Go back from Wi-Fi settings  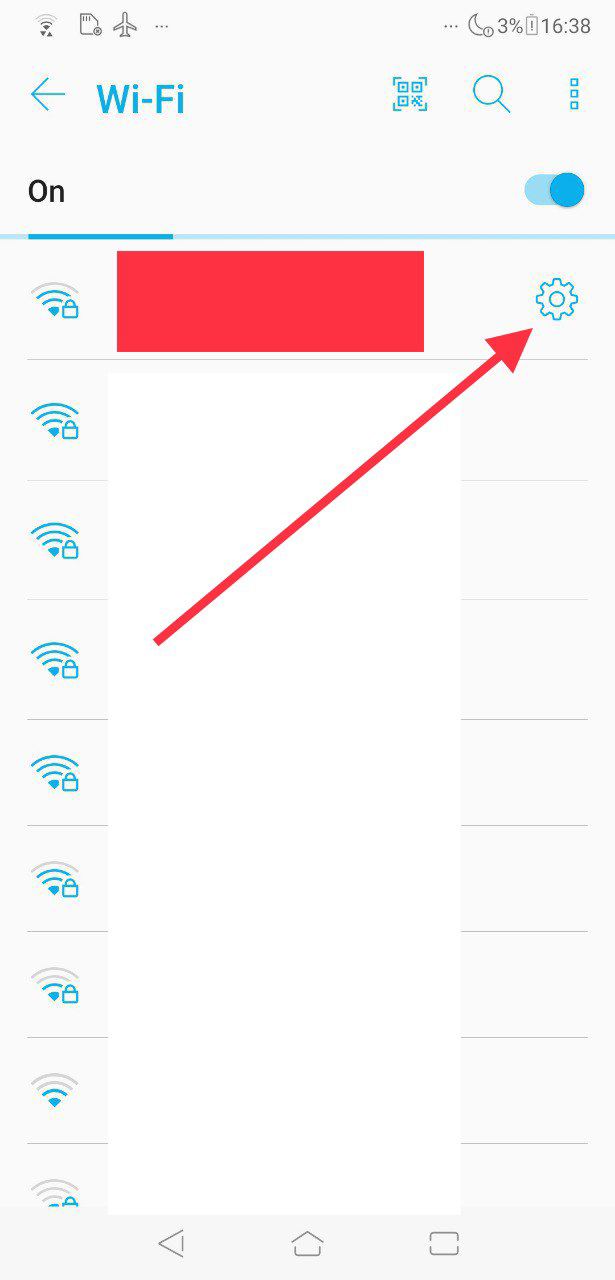47,95
